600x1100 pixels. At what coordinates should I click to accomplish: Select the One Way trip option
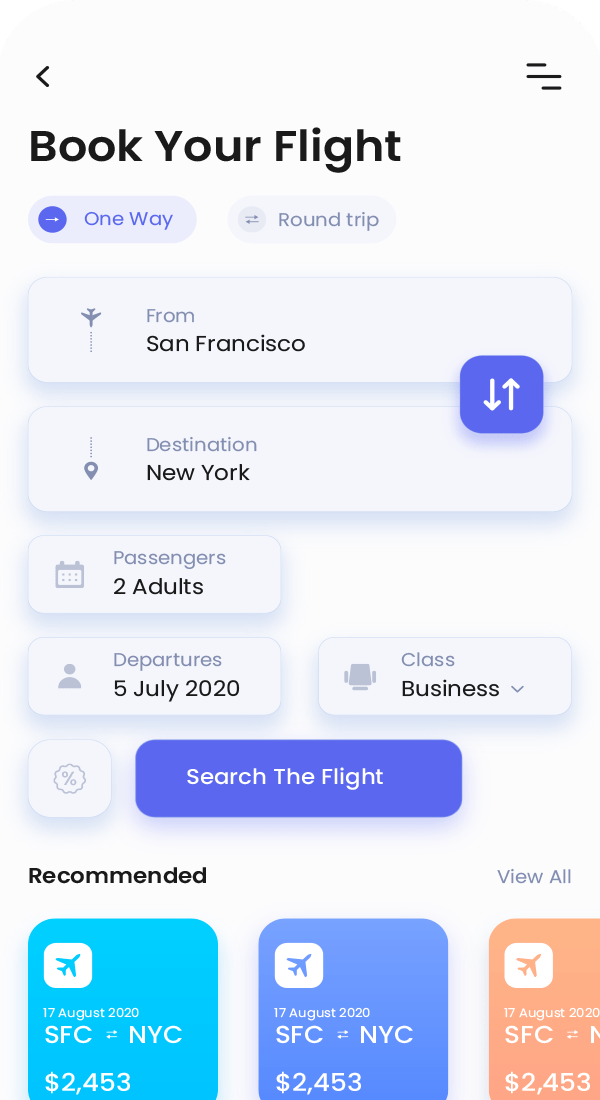(112, 219)
